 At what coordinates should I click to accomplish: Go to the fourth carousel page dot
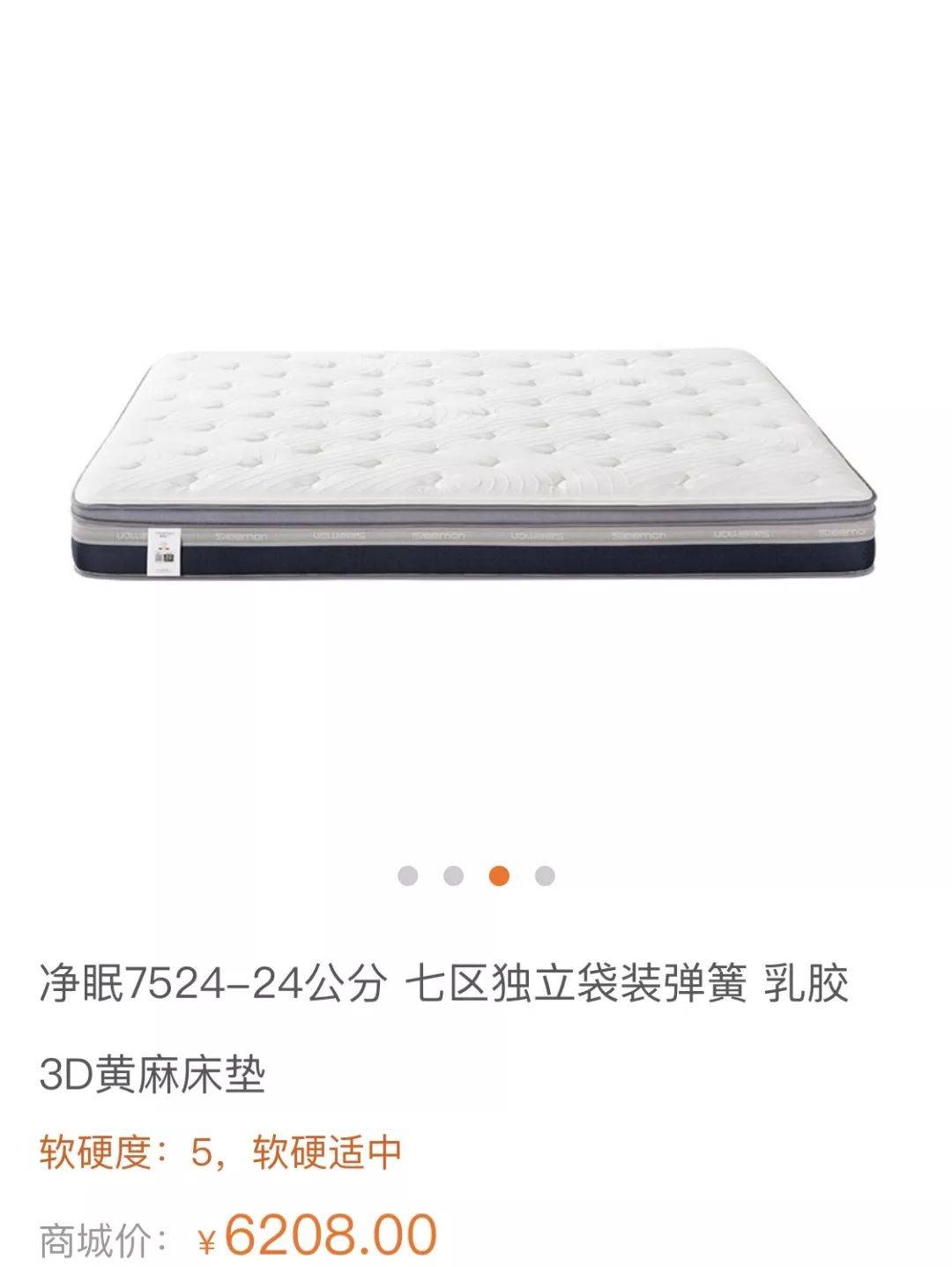pyautogui.click(x=545, y=876)
